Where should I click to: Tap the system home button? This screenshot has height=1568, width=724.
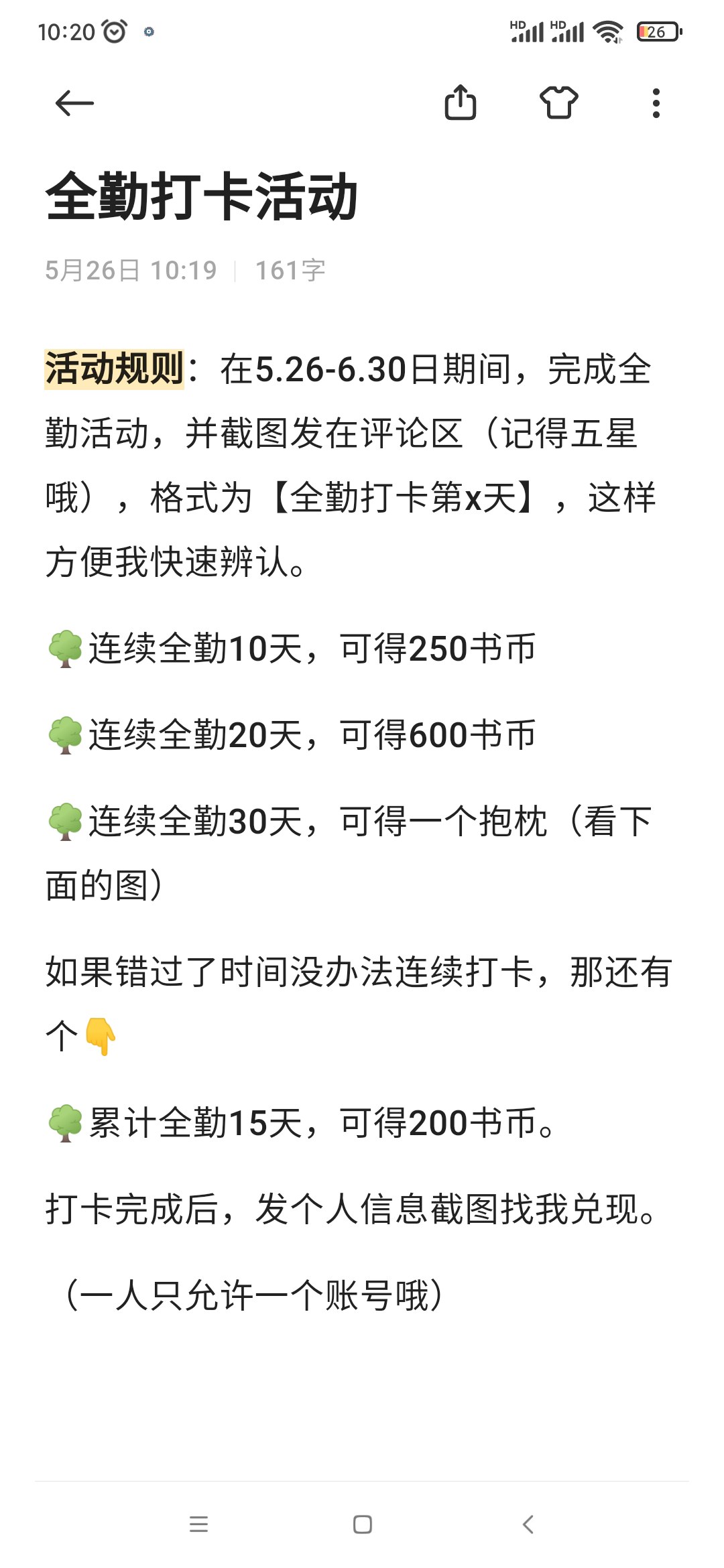click(x=363, y=1524)
